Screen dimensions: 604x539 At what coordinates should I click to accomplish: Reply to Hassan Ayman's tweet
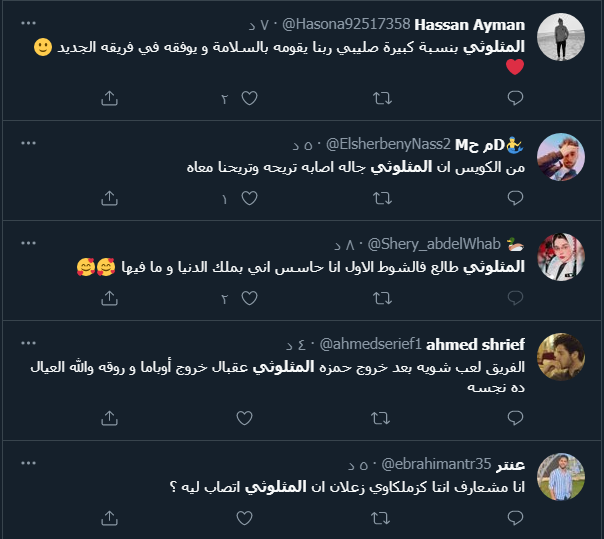coord(515,98)
